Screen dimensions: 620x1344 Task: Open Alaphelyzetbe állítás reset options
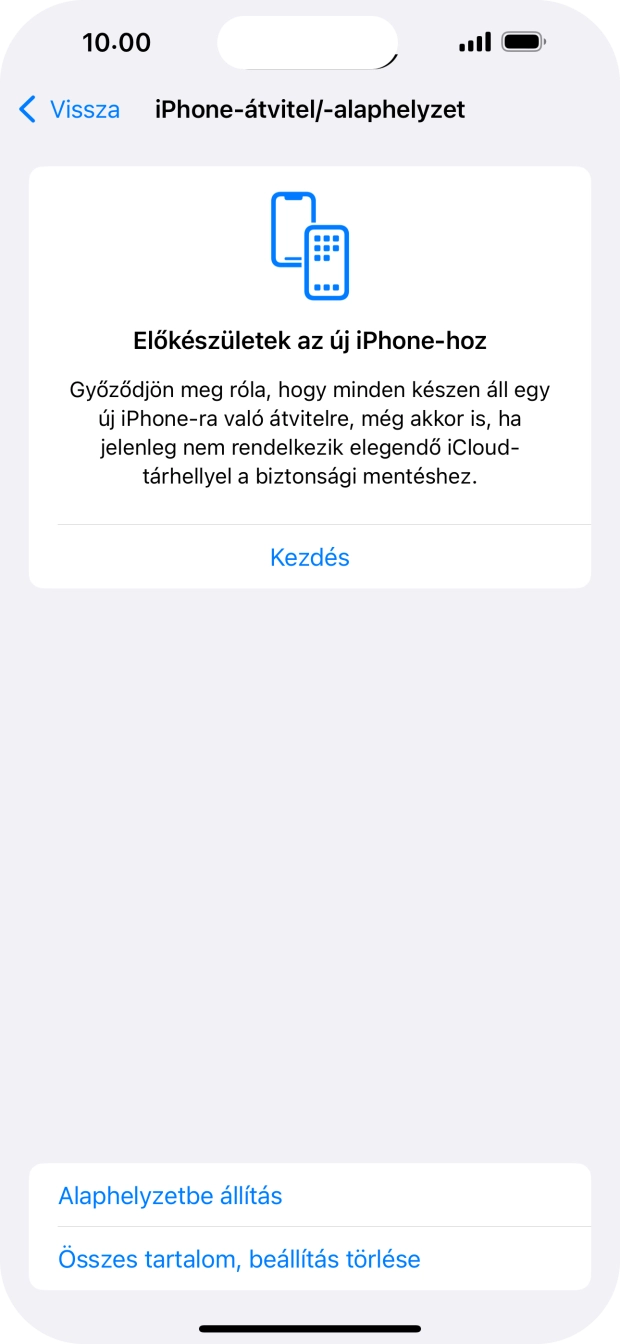click(171, 1195)
